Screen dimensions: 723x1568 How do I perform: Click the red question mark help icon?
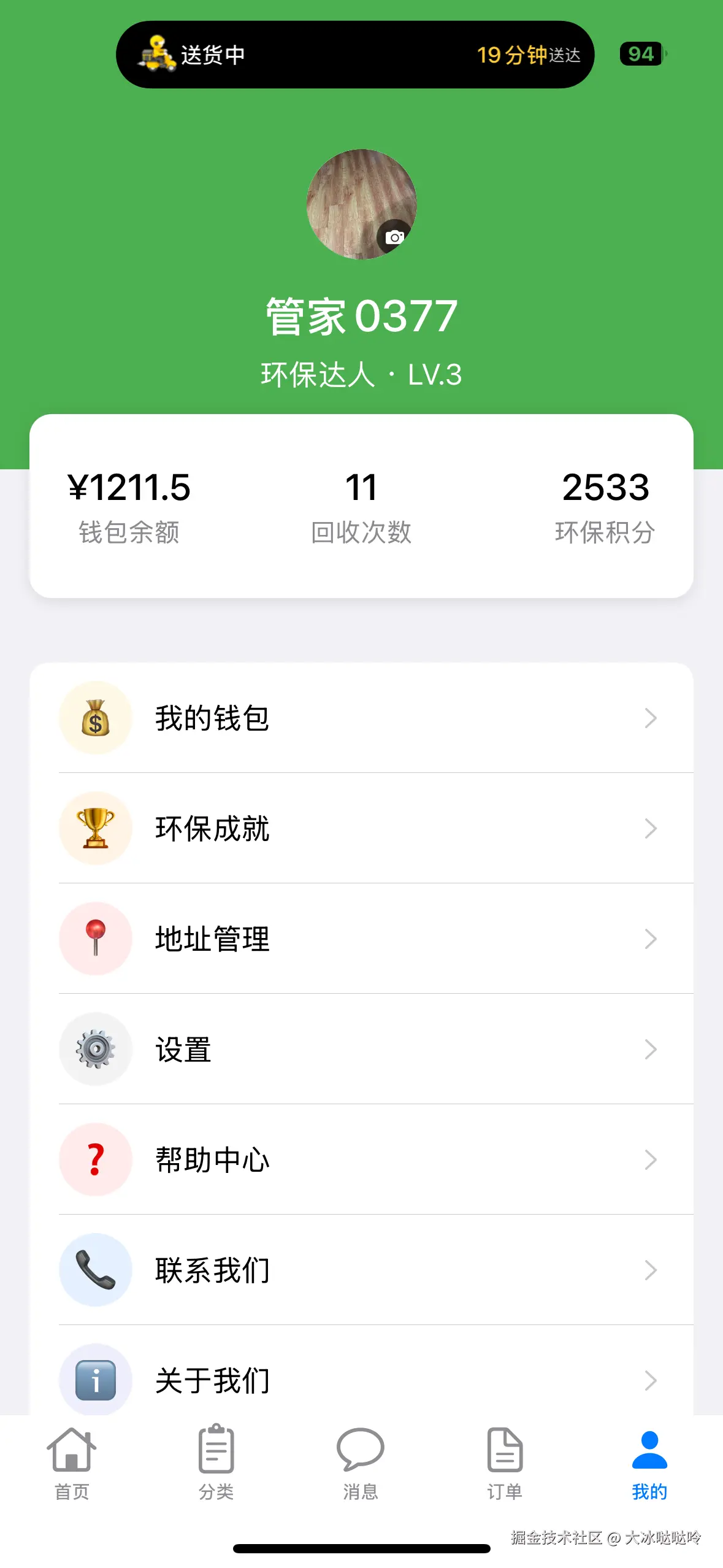(95, 1159)
